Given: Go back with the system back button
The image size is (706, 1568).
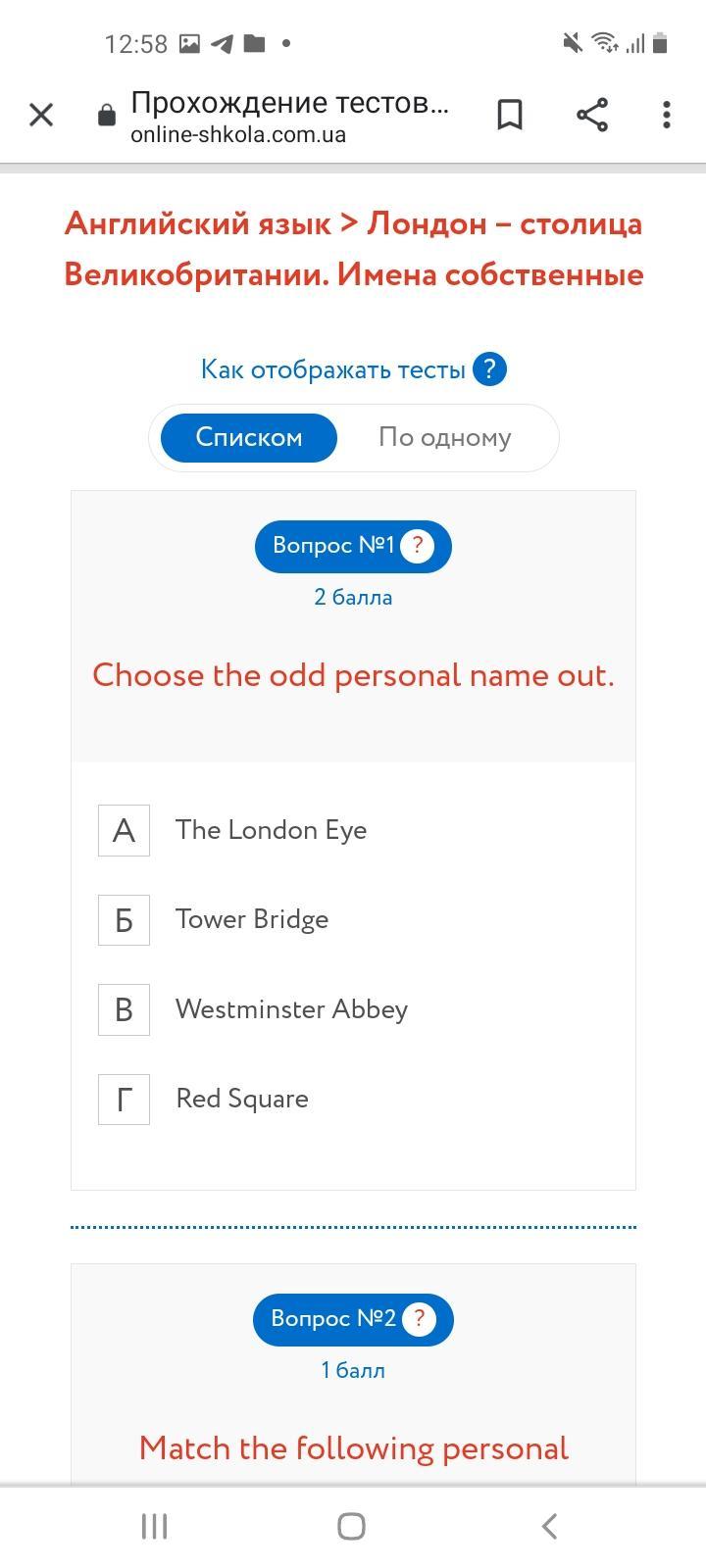Looking at the screenshot, I should click(x=550, y=1526).
